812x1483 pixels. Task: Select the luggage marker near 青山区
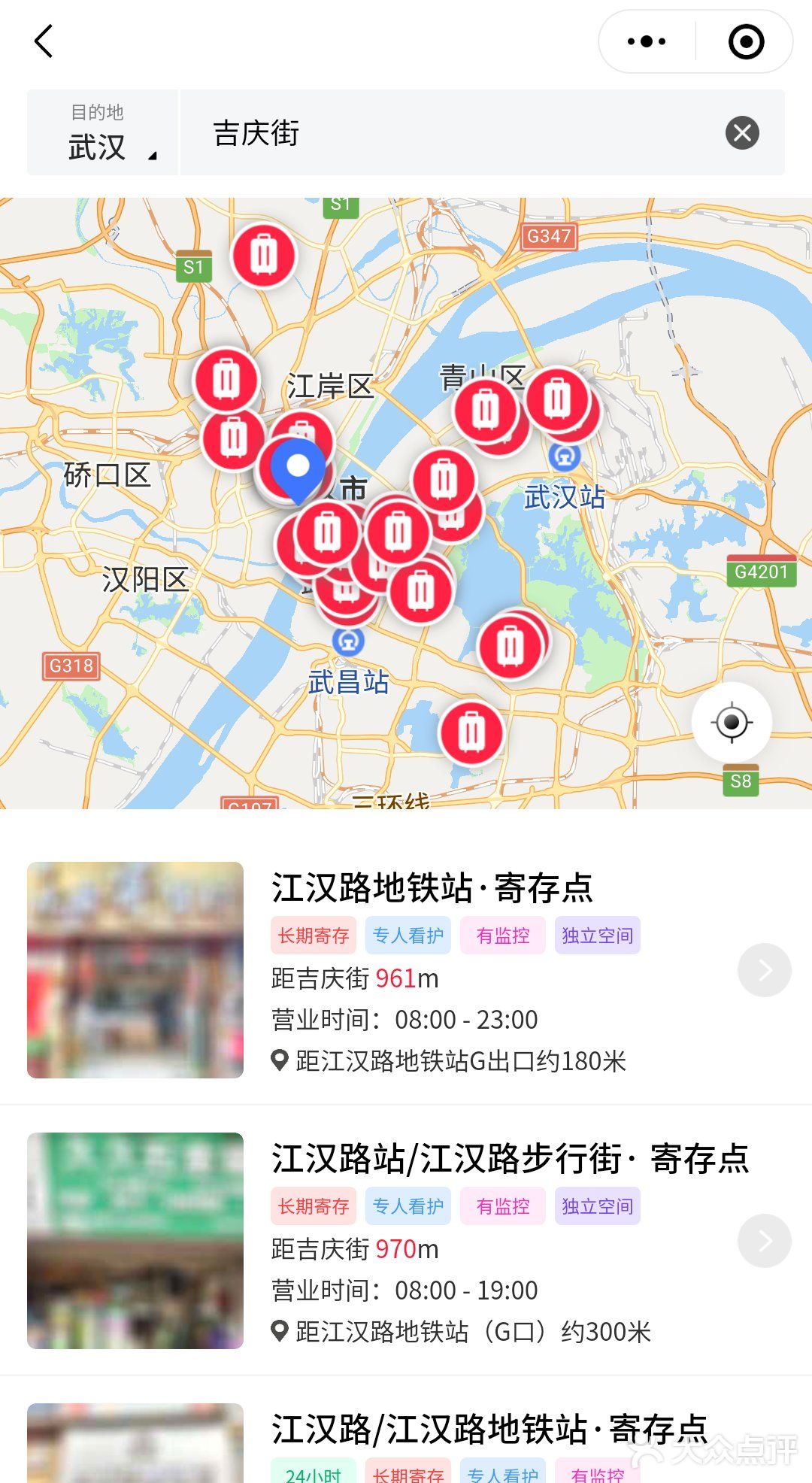tap(485, 410)
